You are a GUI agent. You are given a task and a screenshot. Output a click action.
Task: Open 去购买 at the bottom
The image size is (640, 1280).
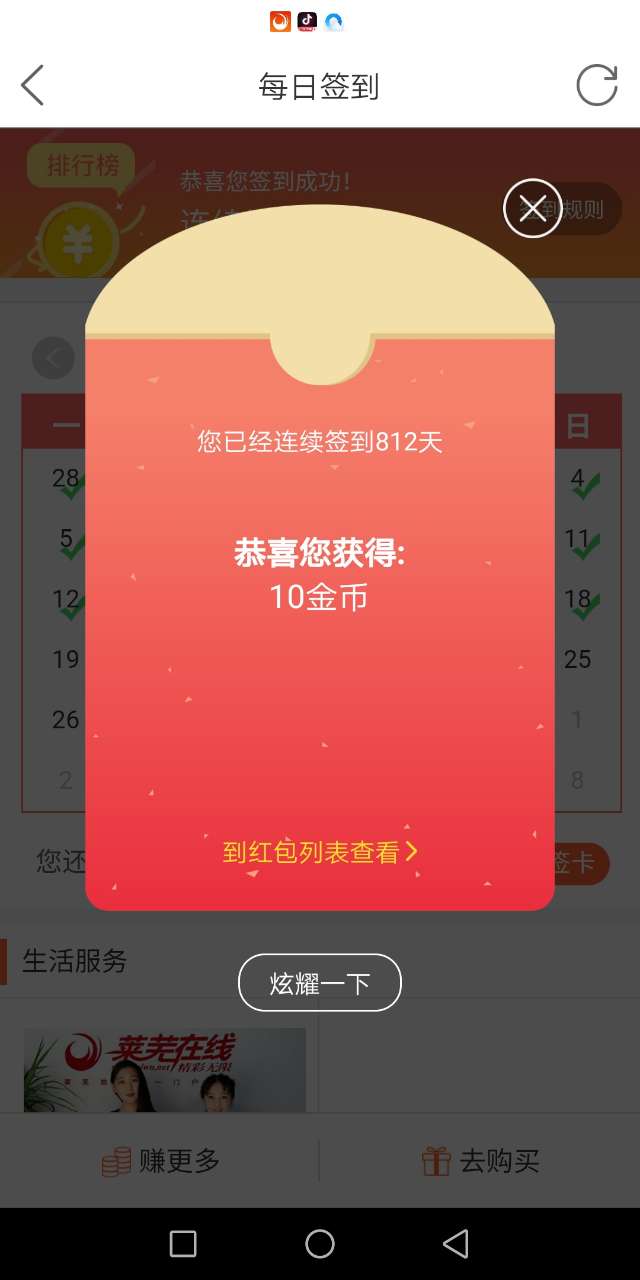coord(480,1161)
